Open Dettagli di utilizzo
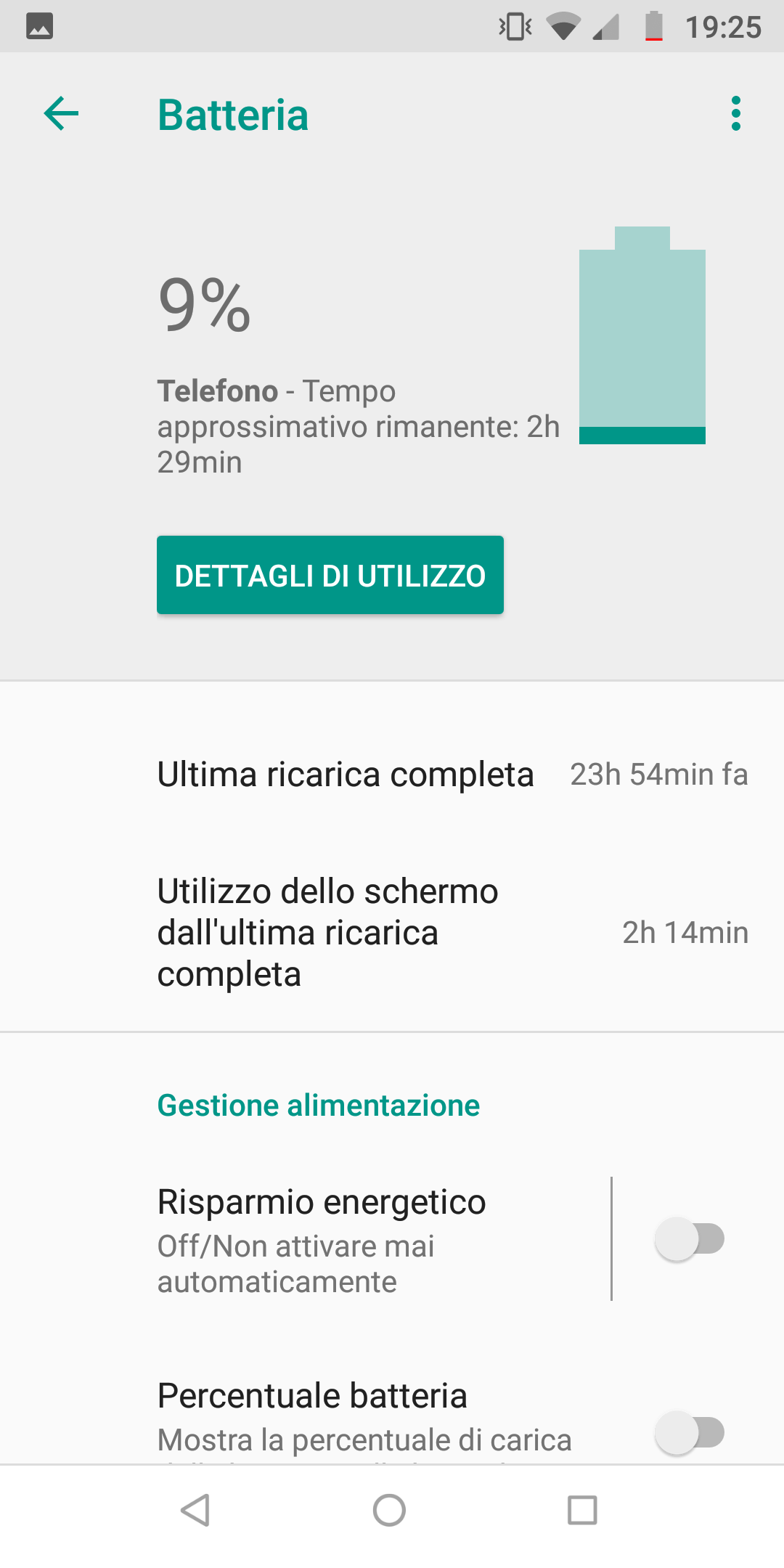Screen dimensions: 784x1568 point(330,575)
